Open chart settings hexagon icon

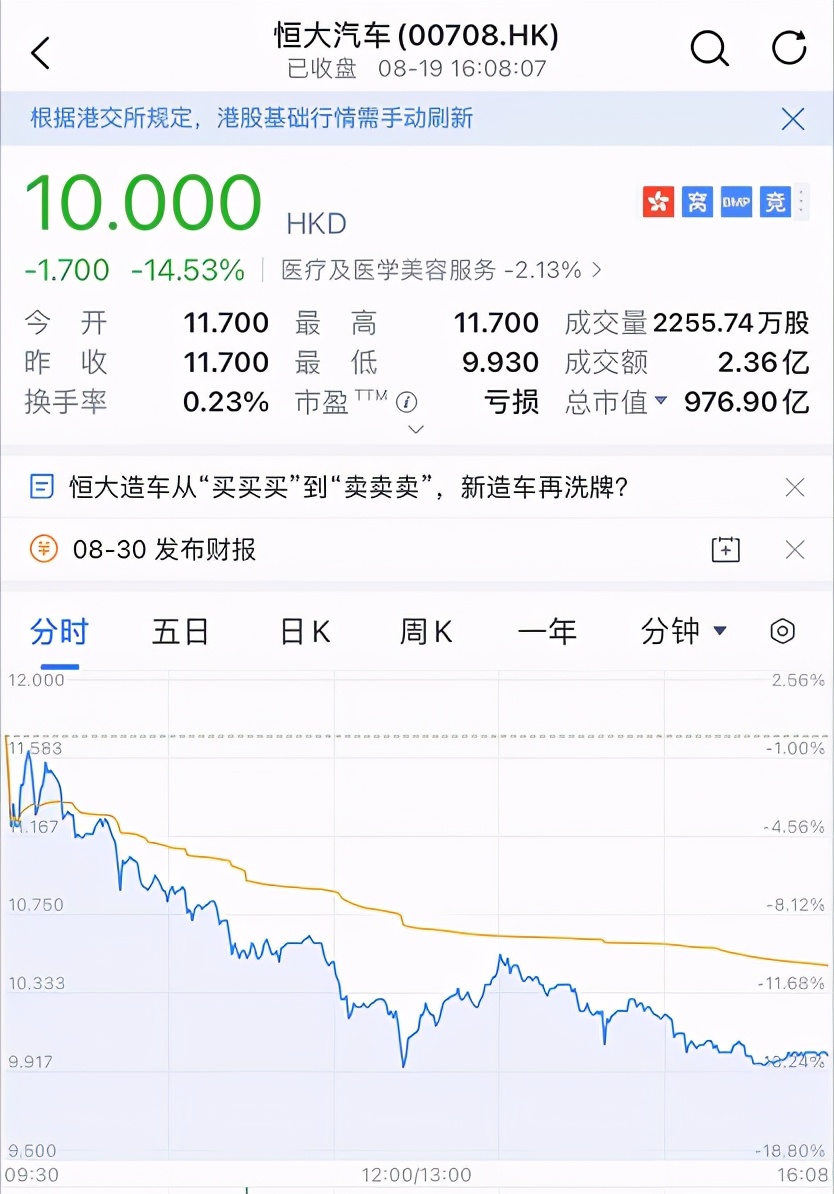click(783, 632)
